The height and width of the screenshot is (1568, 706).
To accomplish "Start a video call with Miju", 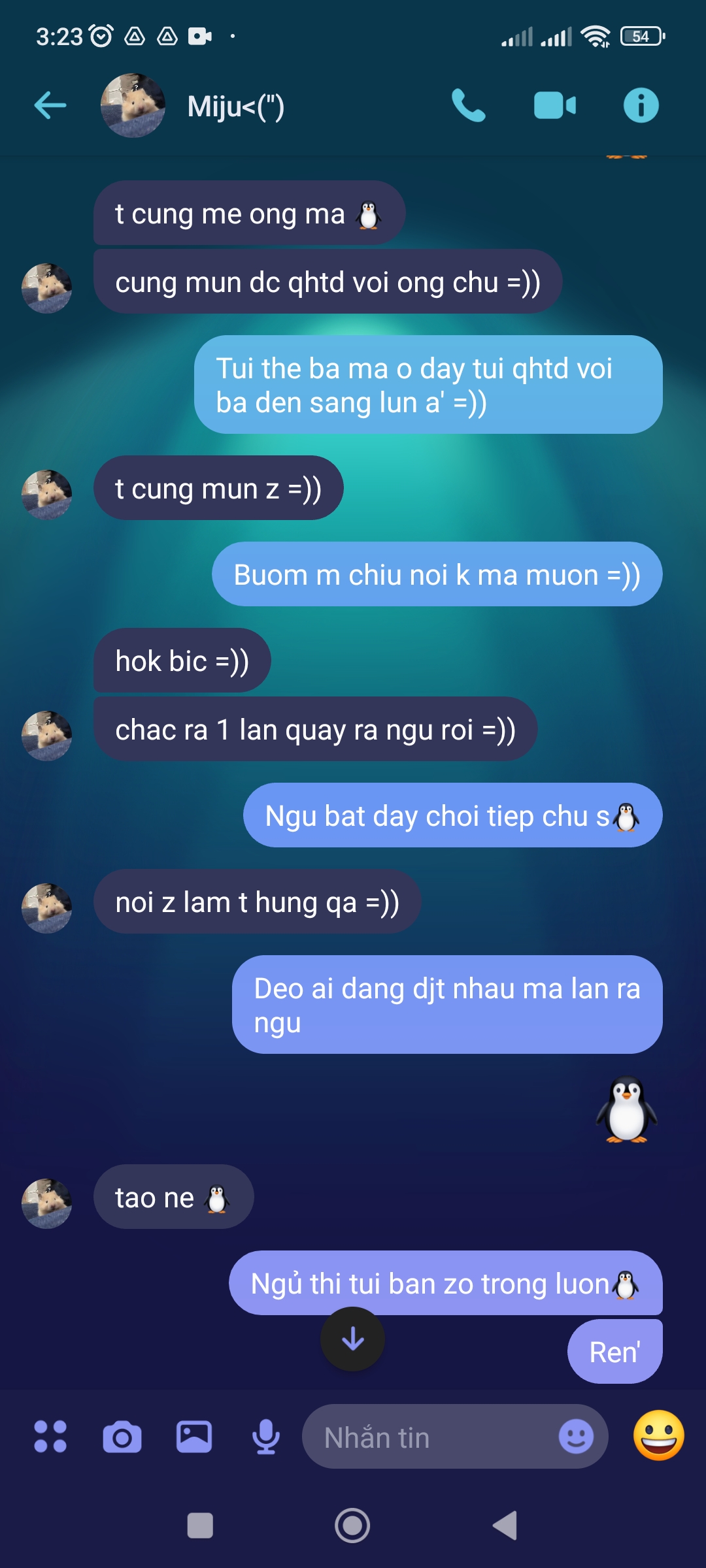I will coord(554,105).
